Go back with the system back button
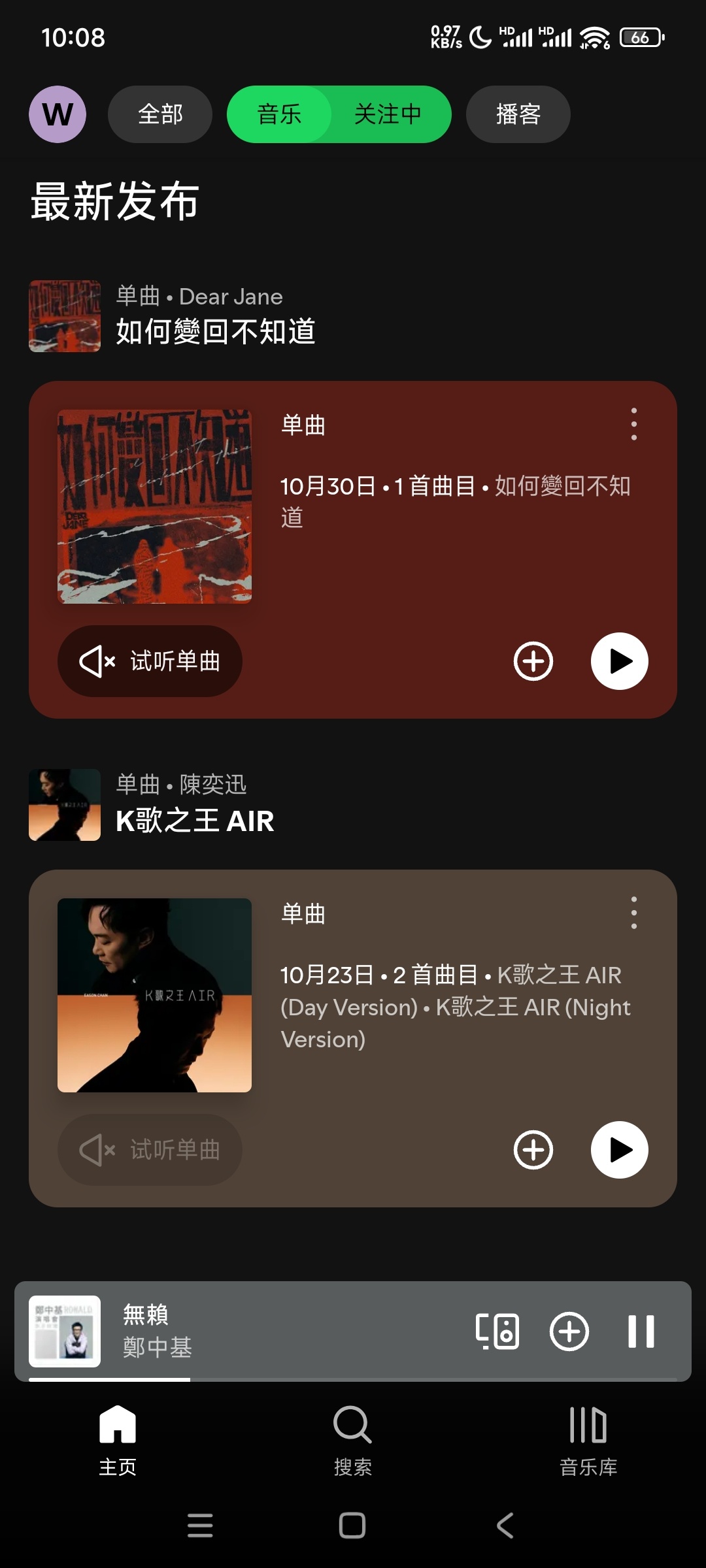706x1568 pixels. coord(505,1526)
